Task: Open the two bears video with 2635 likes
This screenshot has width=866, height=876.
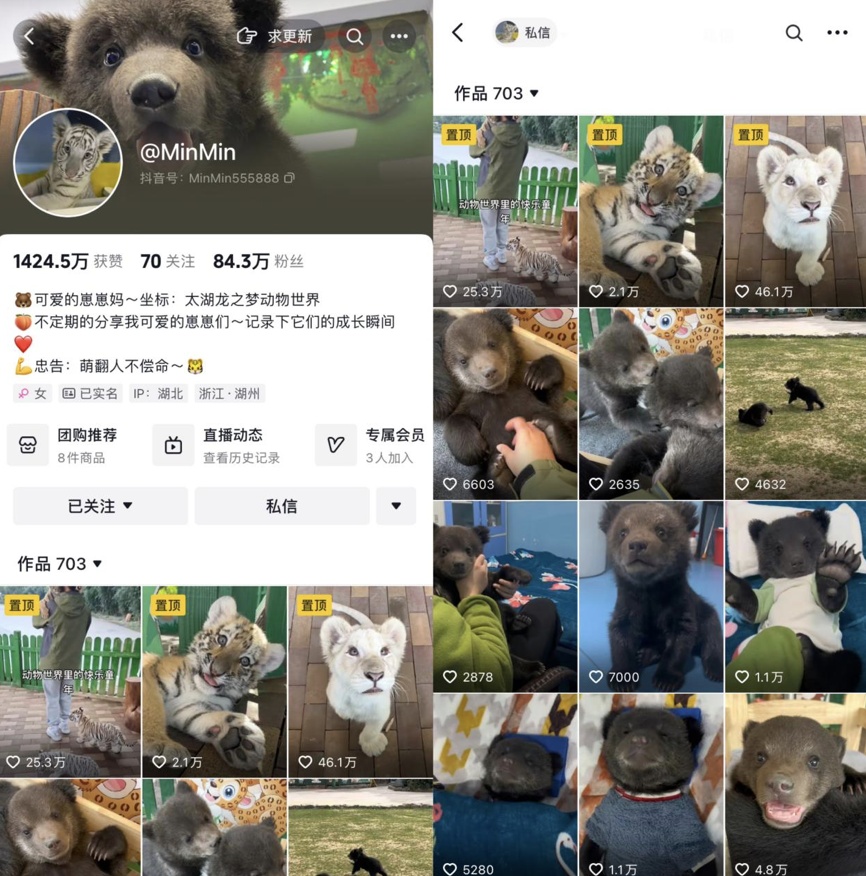Action: [651, 404]
